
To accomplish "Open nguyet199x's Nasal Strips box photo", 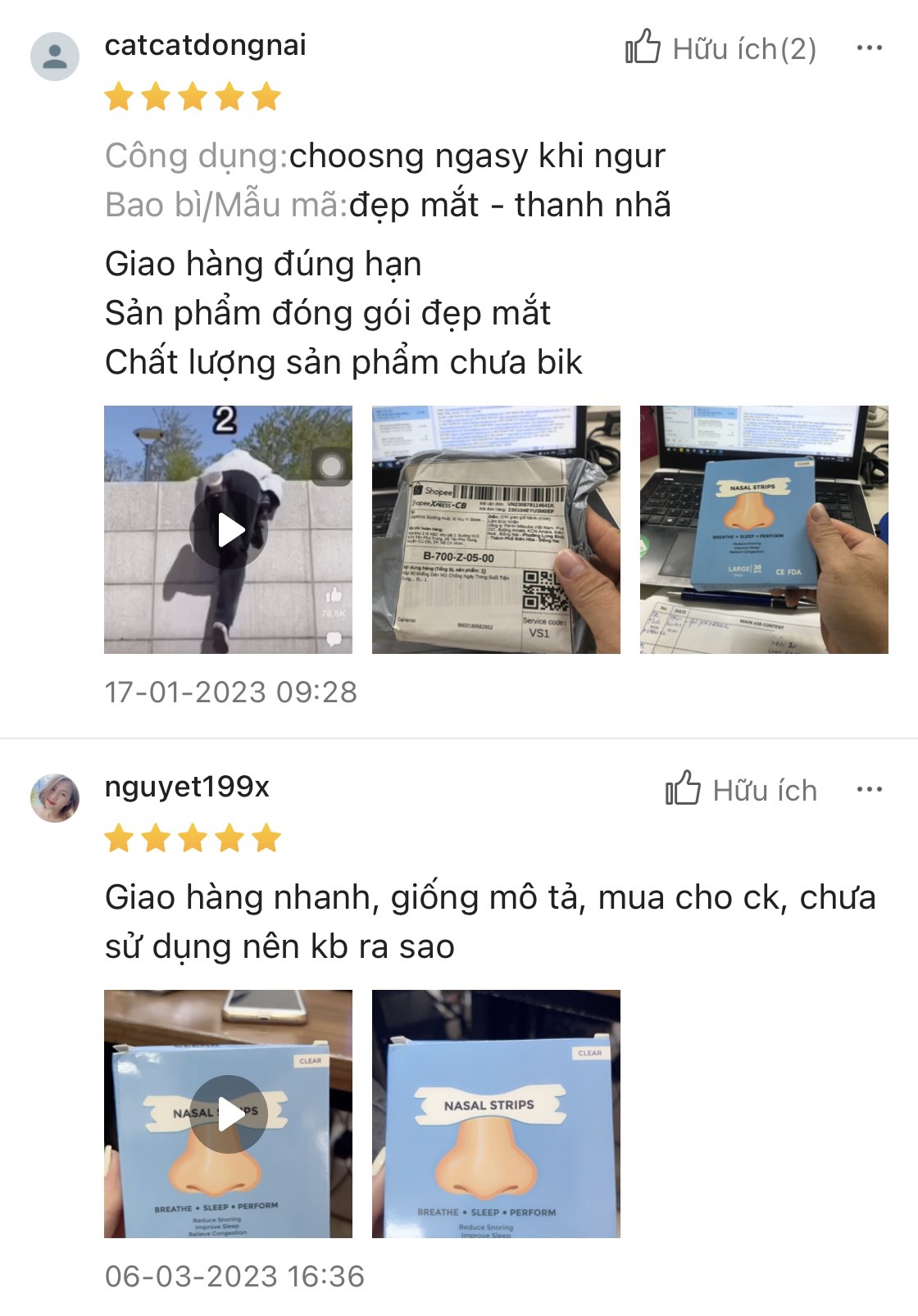I will (496, 1114).
